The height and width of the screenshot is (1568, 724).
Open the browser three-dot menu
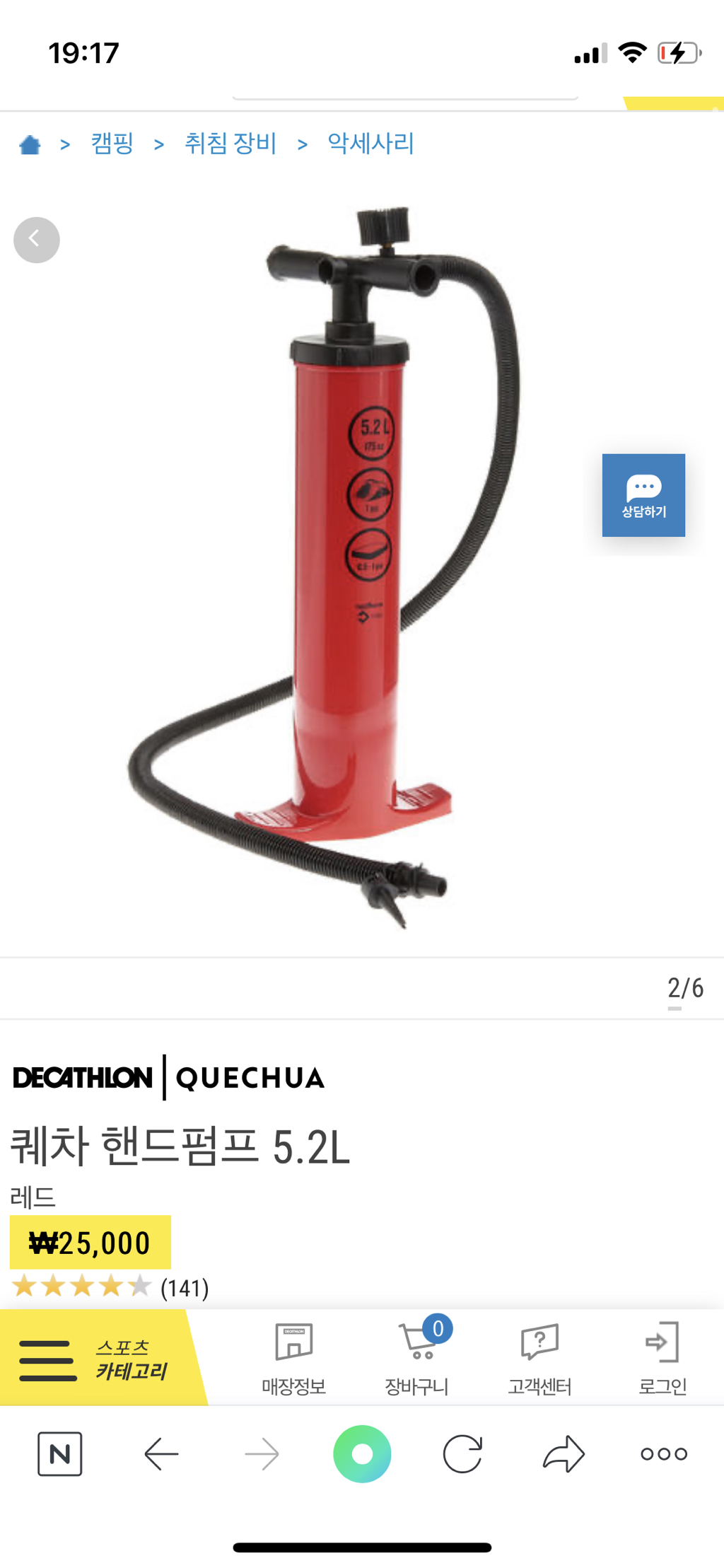(x=663, y=1454)
